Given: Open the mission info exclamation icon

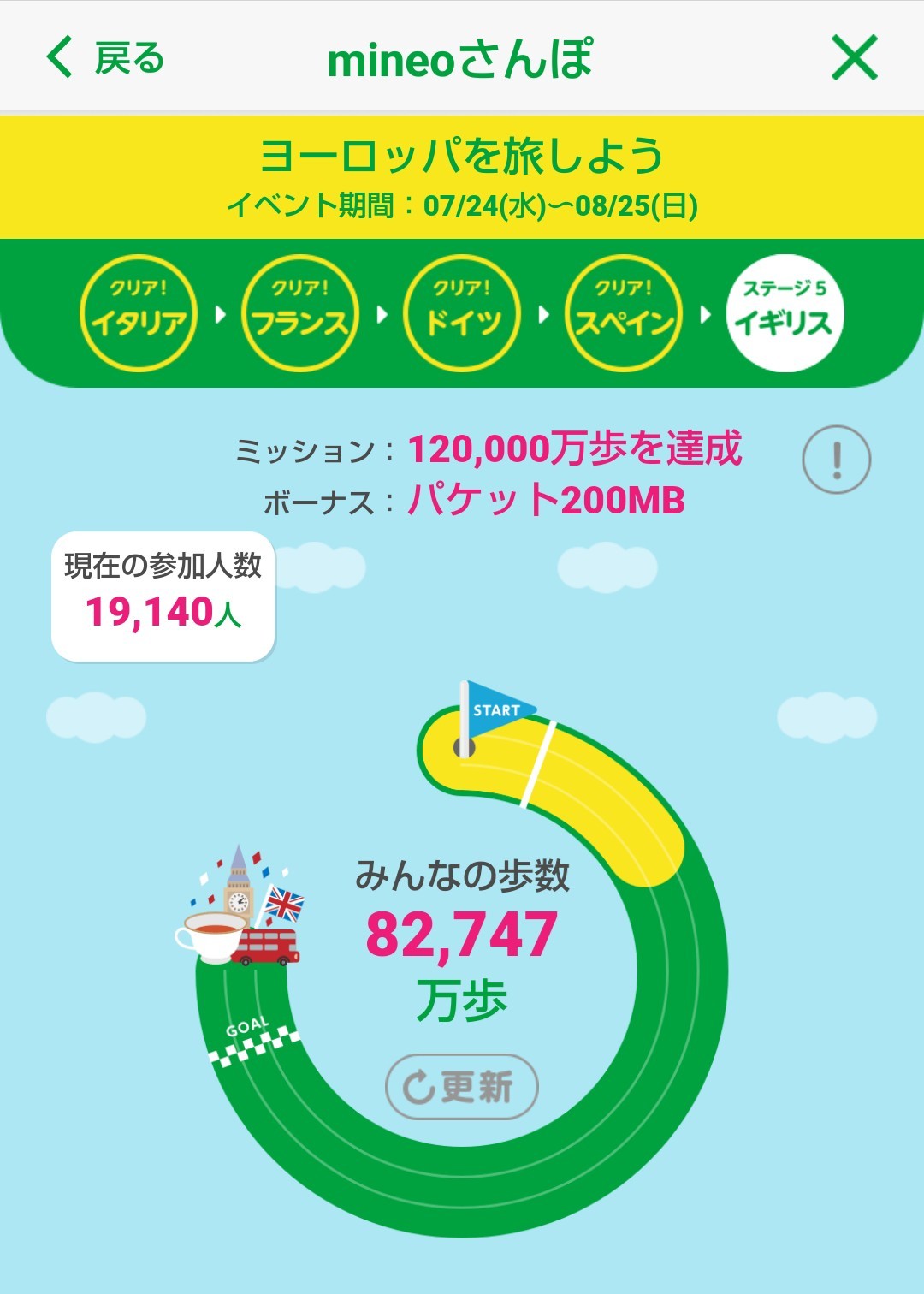Looking at the screenshot, I should pos(836,459).
